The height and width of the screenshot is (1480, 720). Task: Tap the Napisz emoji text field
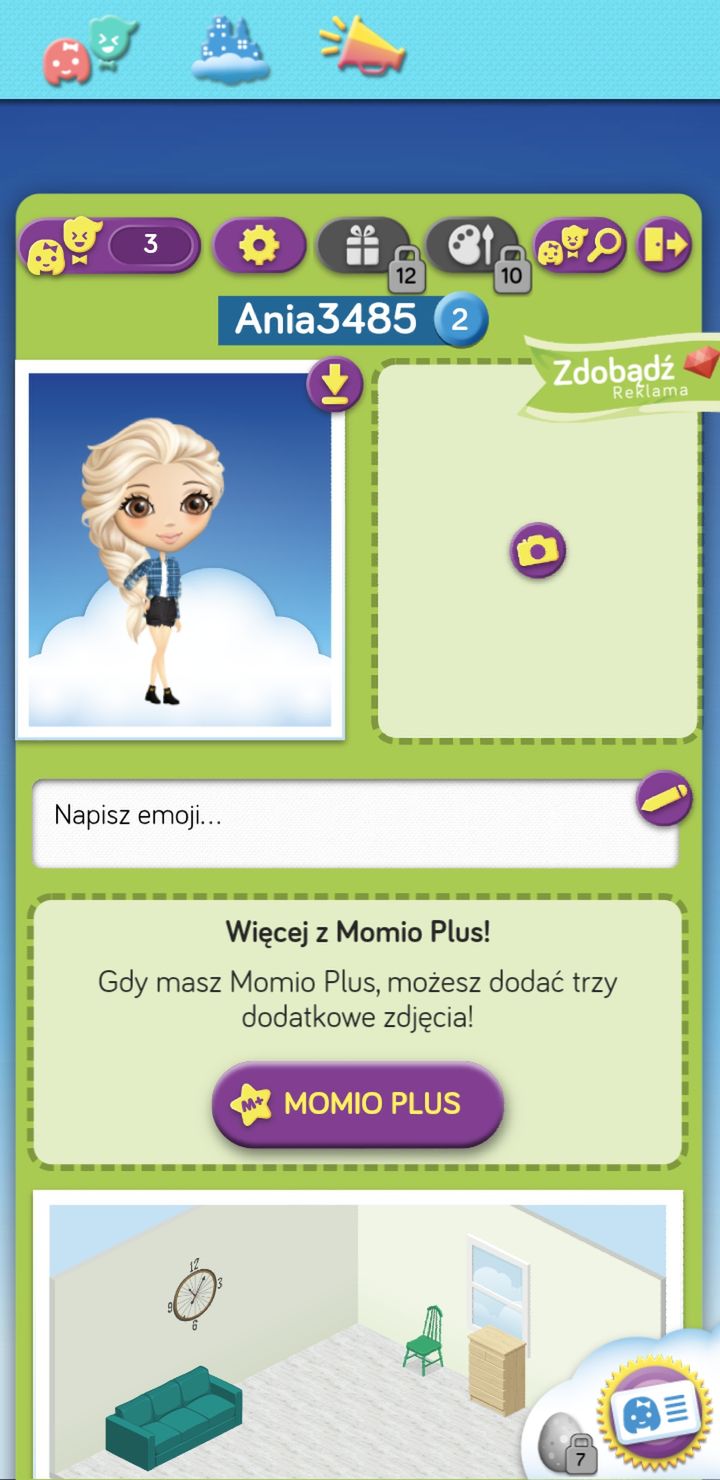pyautogui.click(x=356, y=822)
